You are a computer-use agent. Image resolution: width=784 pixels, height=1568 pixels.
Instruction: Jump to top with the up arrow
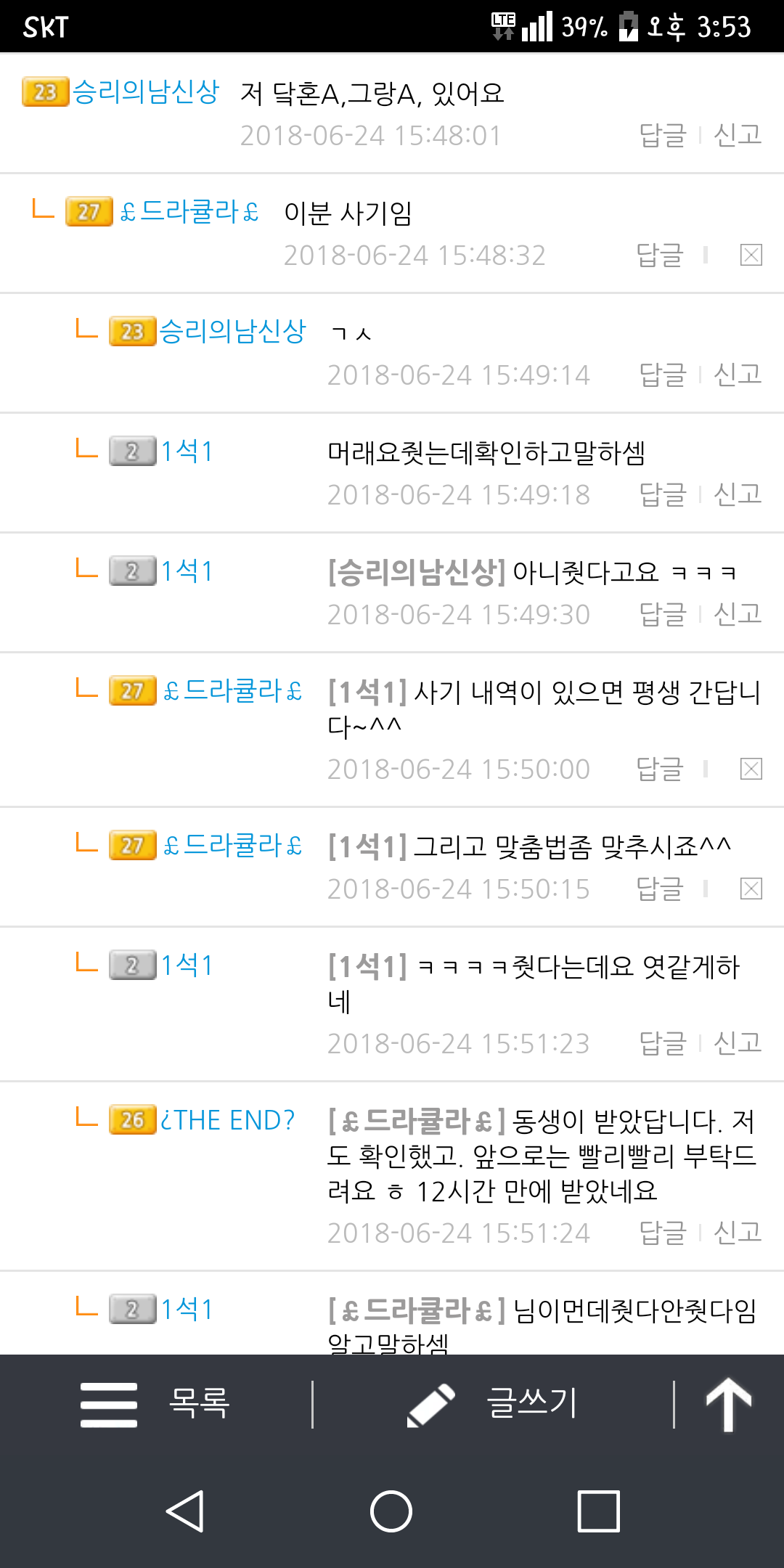coord(729,1403)
